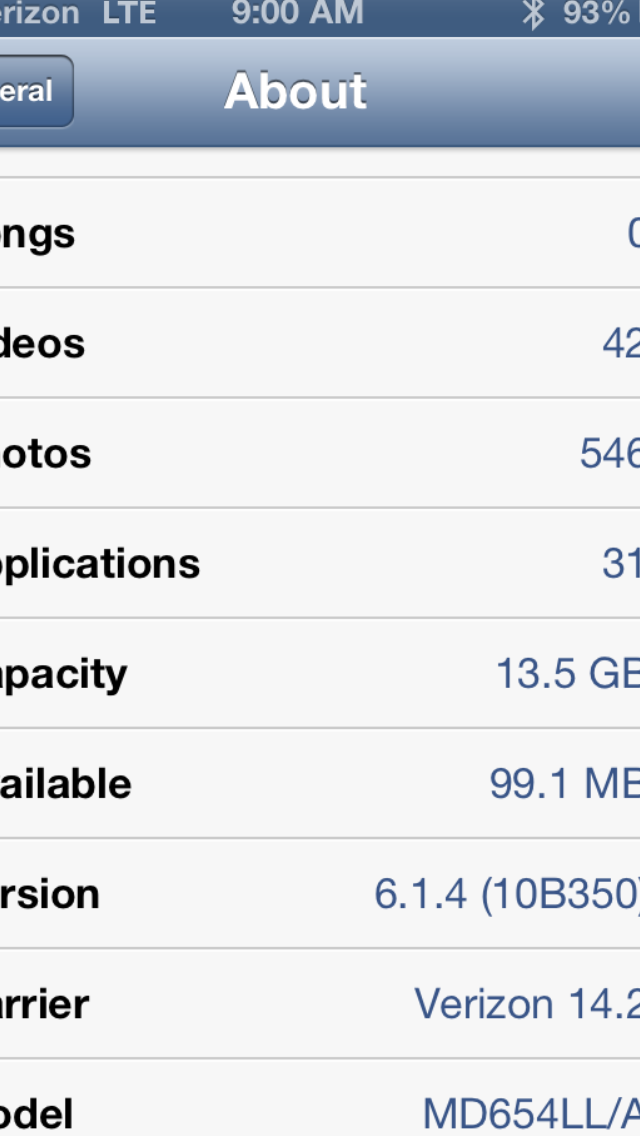Go back to General settings
Image resolution: width=640 pixels, height=1136 pixels.
pyautogui.click(x=32, y=91)
